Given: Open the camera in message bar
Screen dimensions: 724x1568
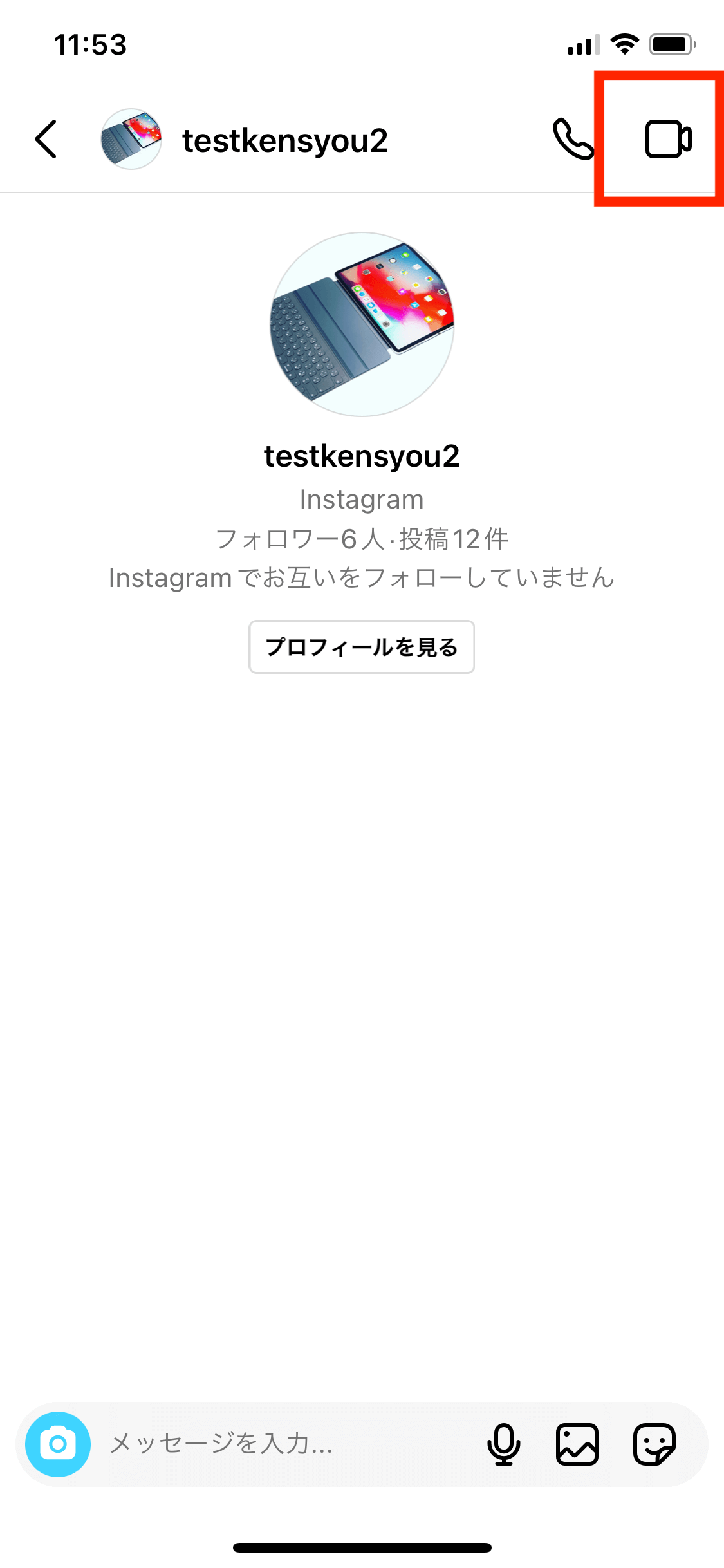Looking at the screenshot, I should 58,1444.
